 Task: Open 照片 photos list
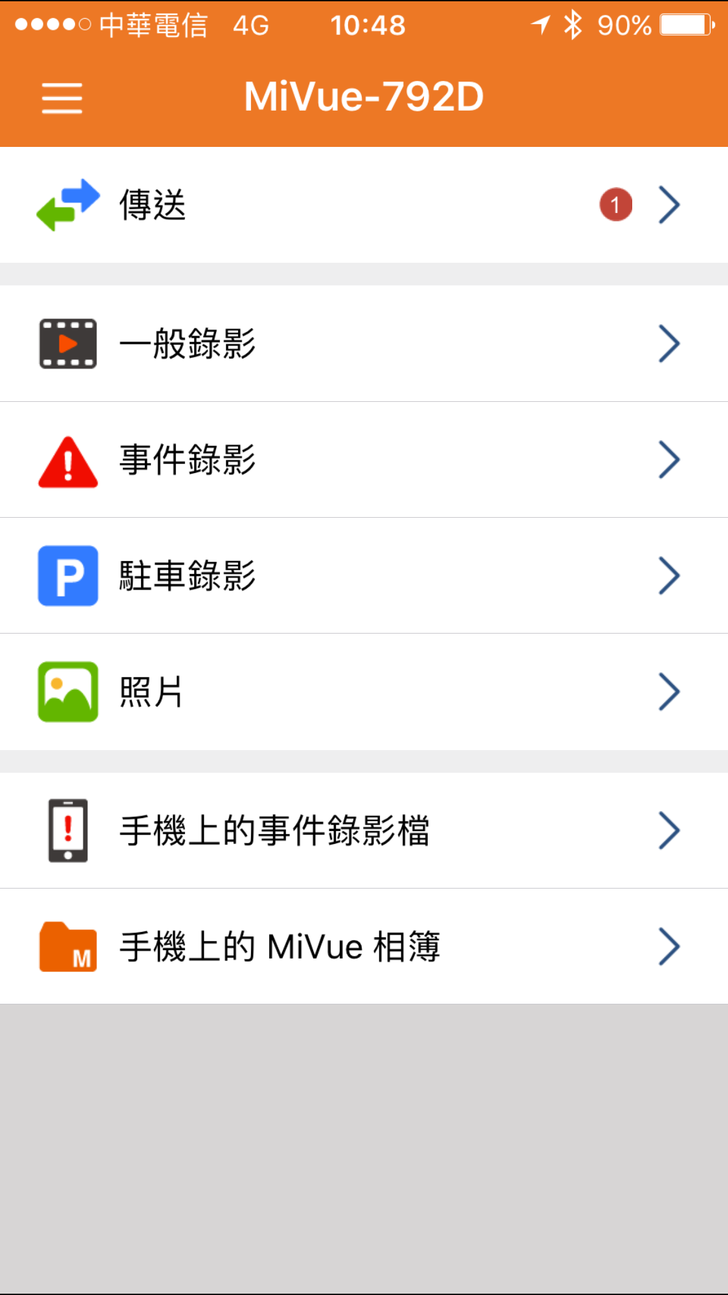tap(363, 692)
